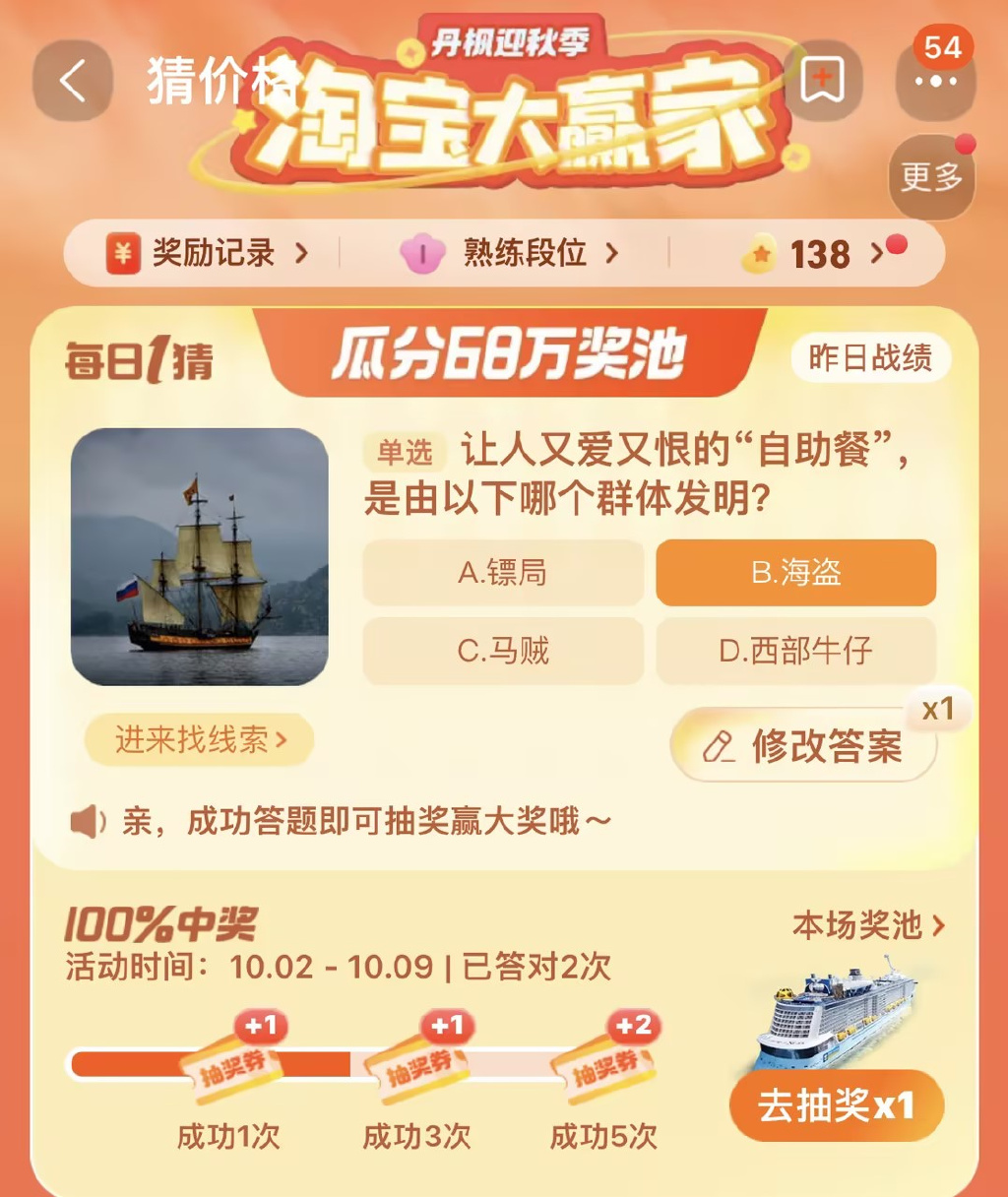View 本场奖池 prize pool
This screenshot has width=1008, height=1197.
pos(867,925)
